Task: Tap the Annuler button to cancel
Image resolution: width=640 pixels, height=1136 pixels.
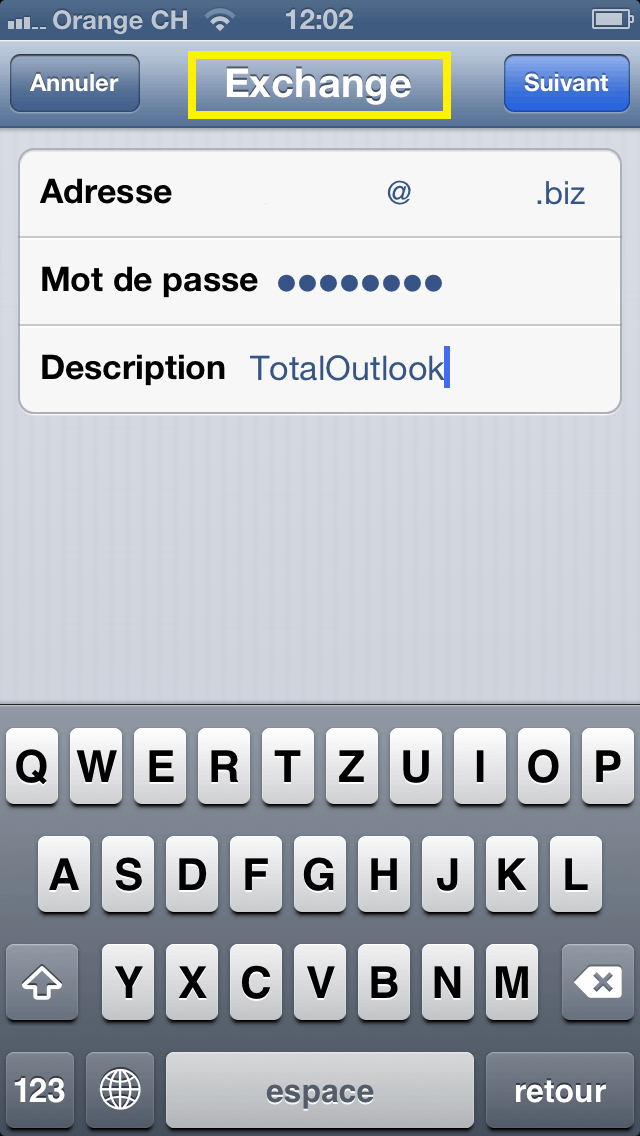Action: pos(75,83)
